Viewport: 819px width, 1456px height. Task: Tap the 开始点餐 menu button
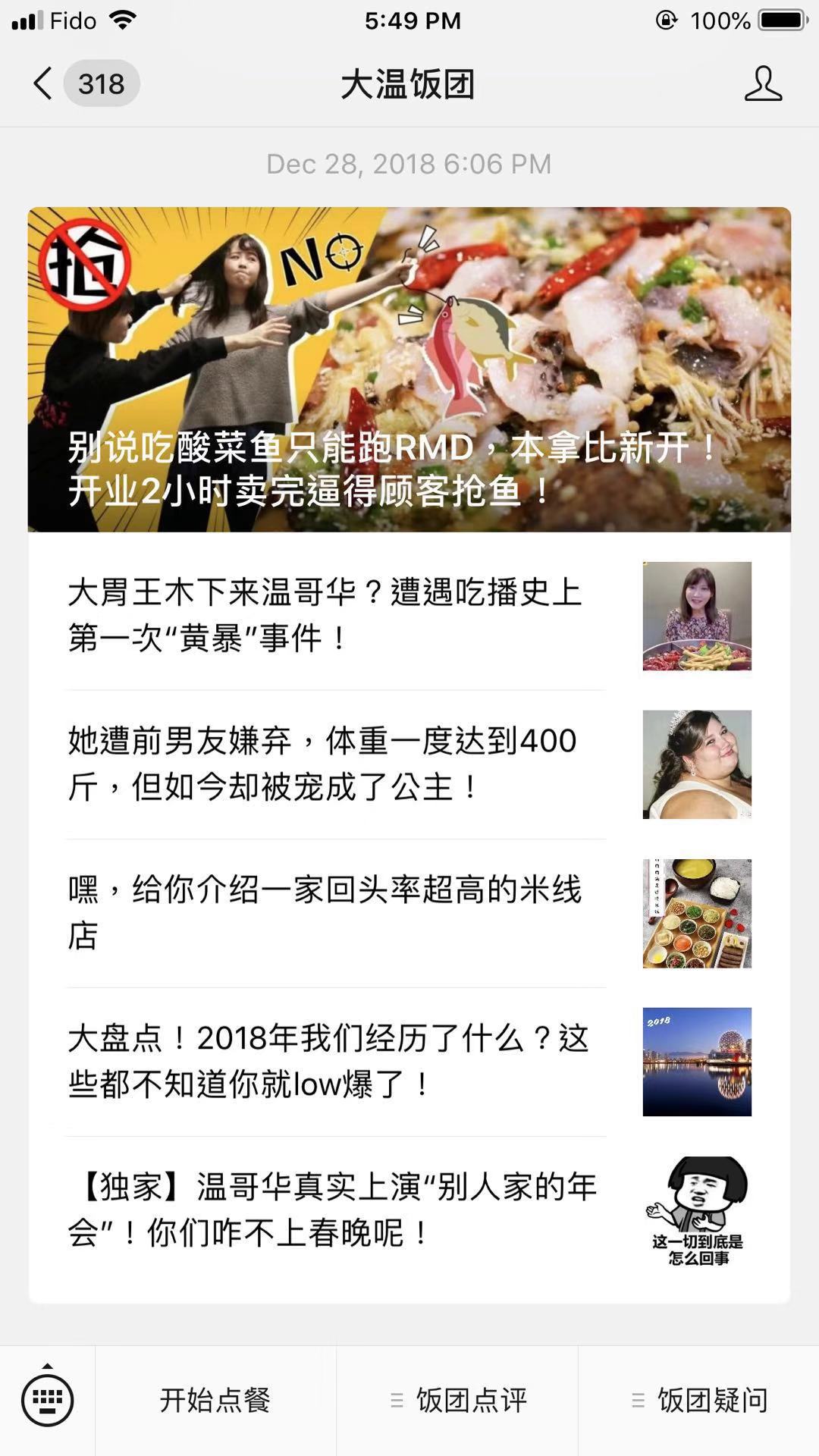pos(215,1400)
